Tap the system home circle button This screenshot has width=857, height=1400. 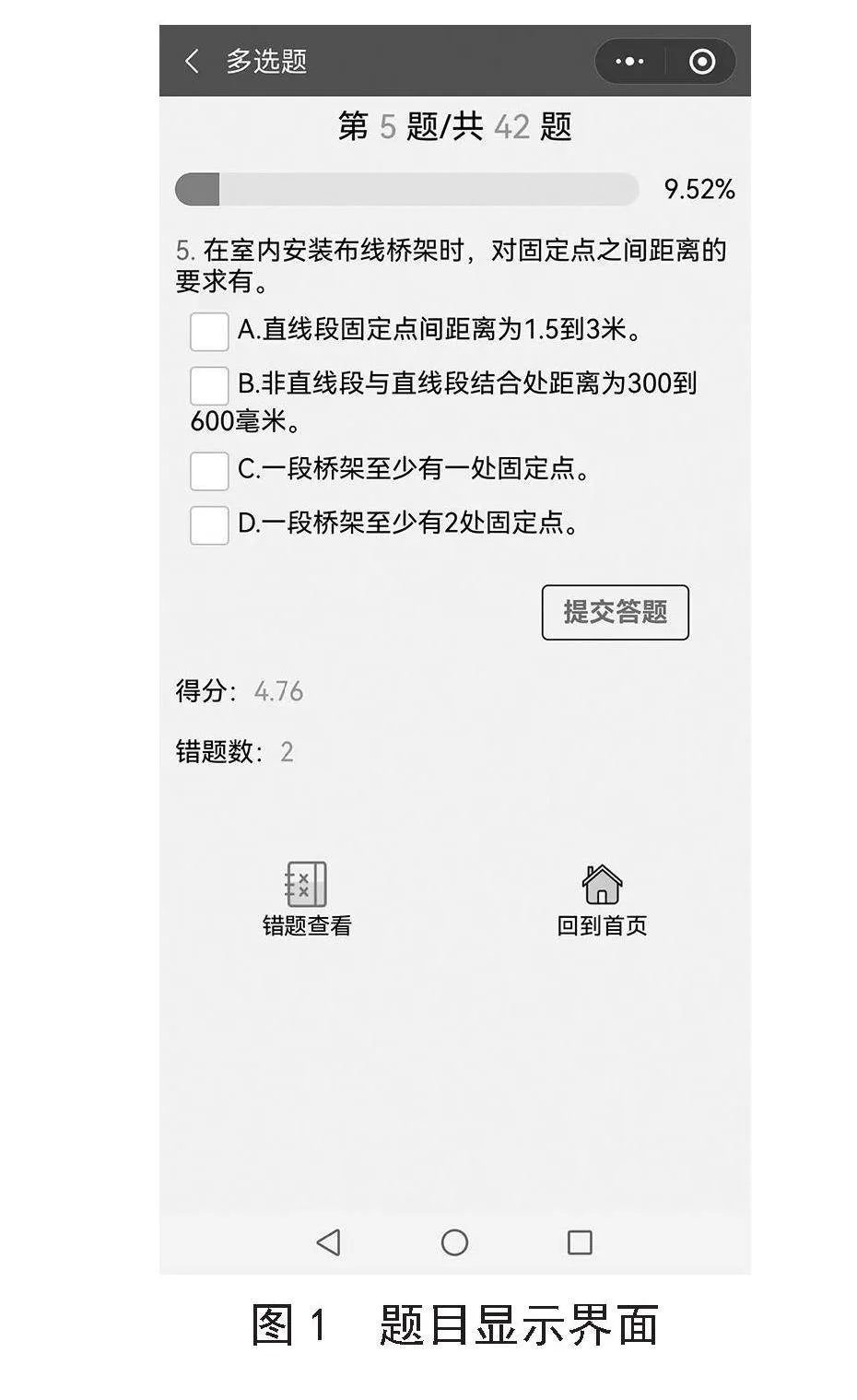point(454,1242)
